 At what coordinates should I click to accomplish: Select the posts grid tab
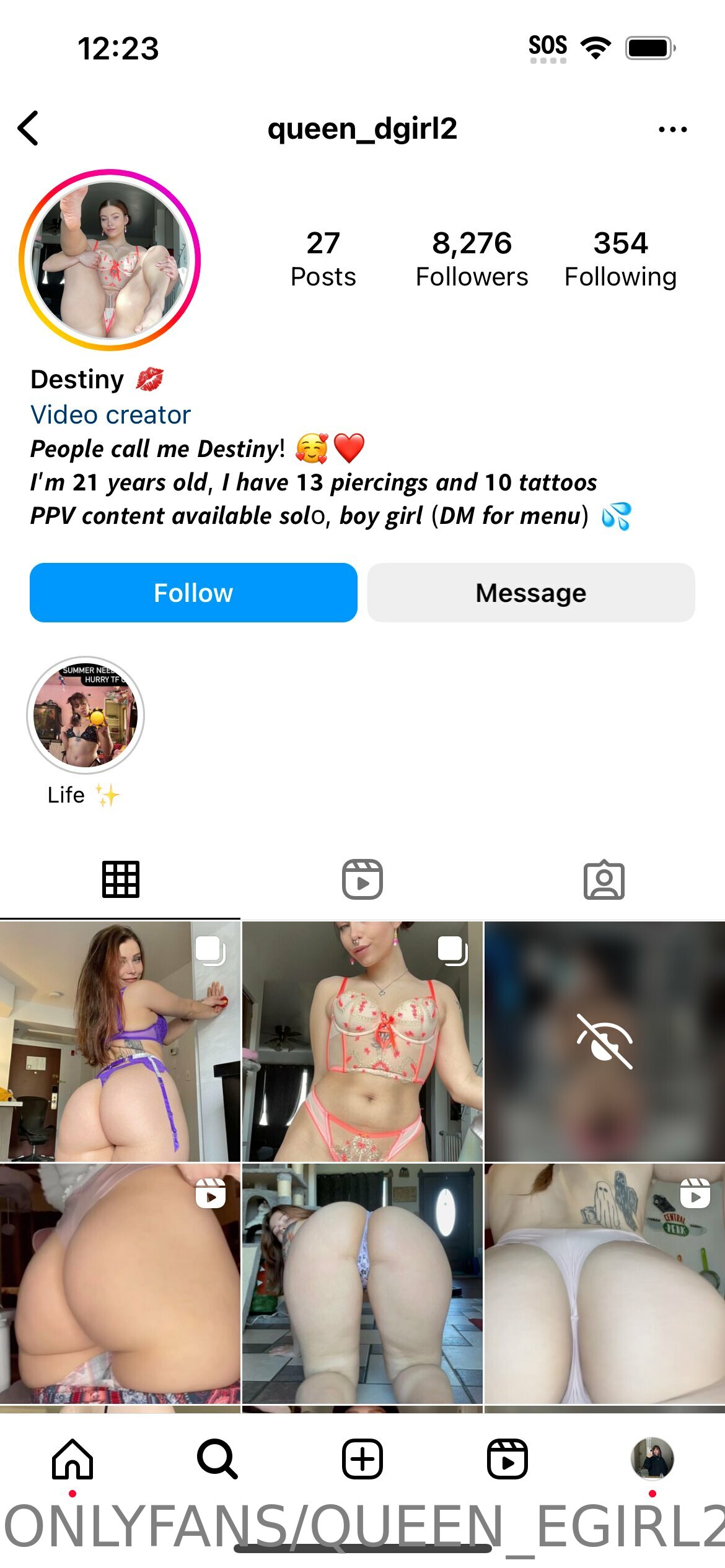click(121, 879)
